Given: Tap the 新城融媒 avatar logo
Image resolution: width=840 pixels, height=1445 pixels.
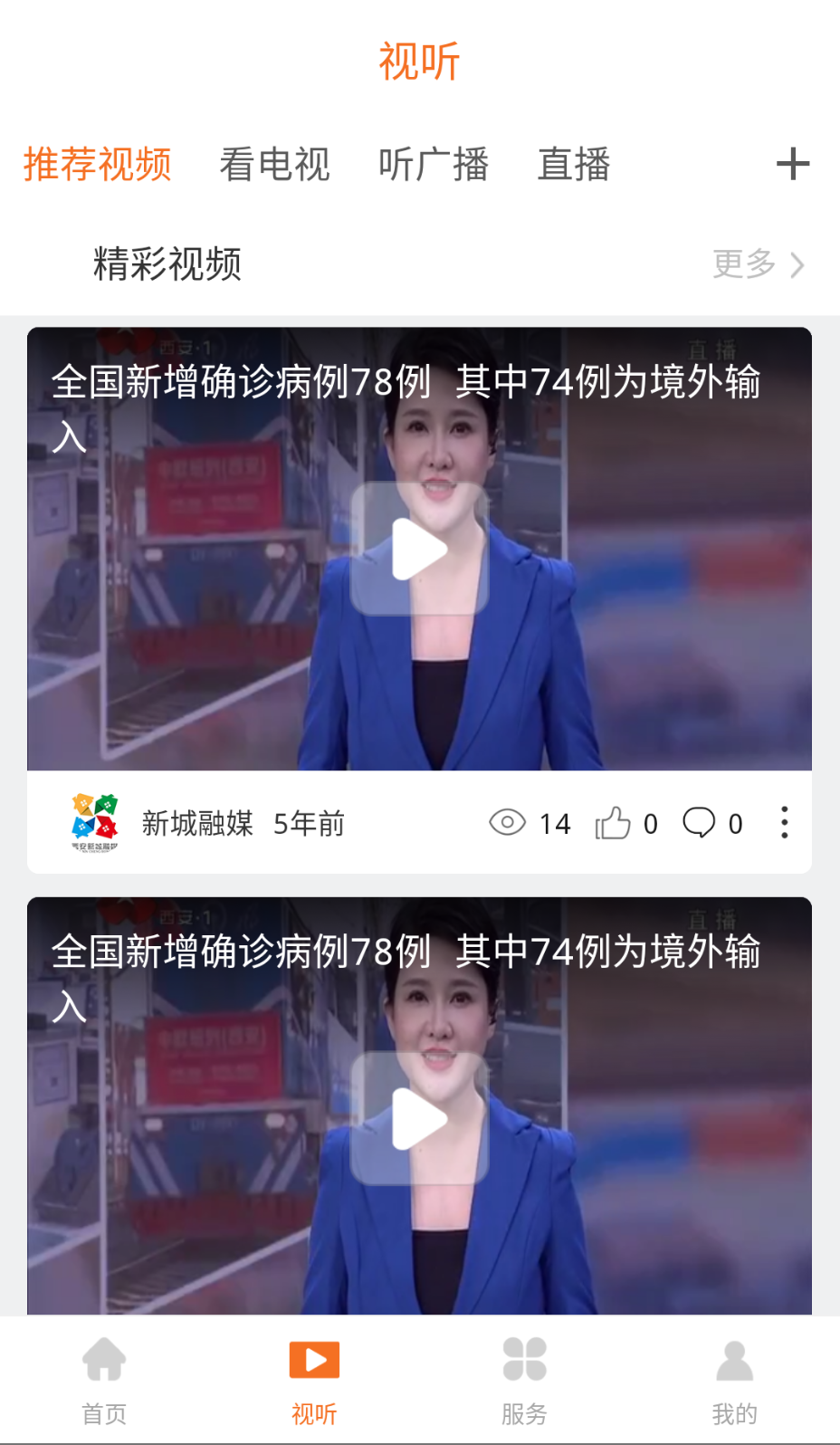Looking at the screenshot, I should click(x=93, y=823).
